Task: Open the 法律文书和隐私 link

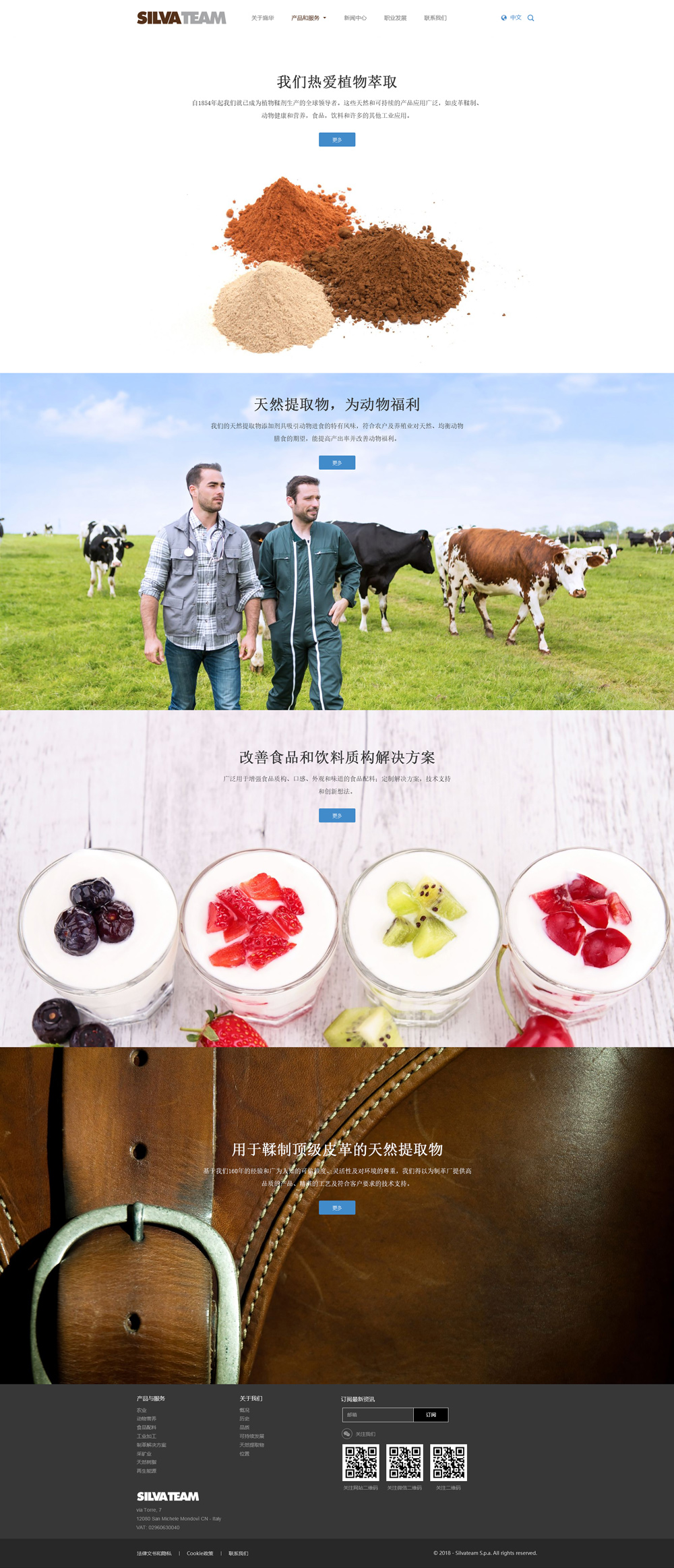Action: click(154, 1553)
